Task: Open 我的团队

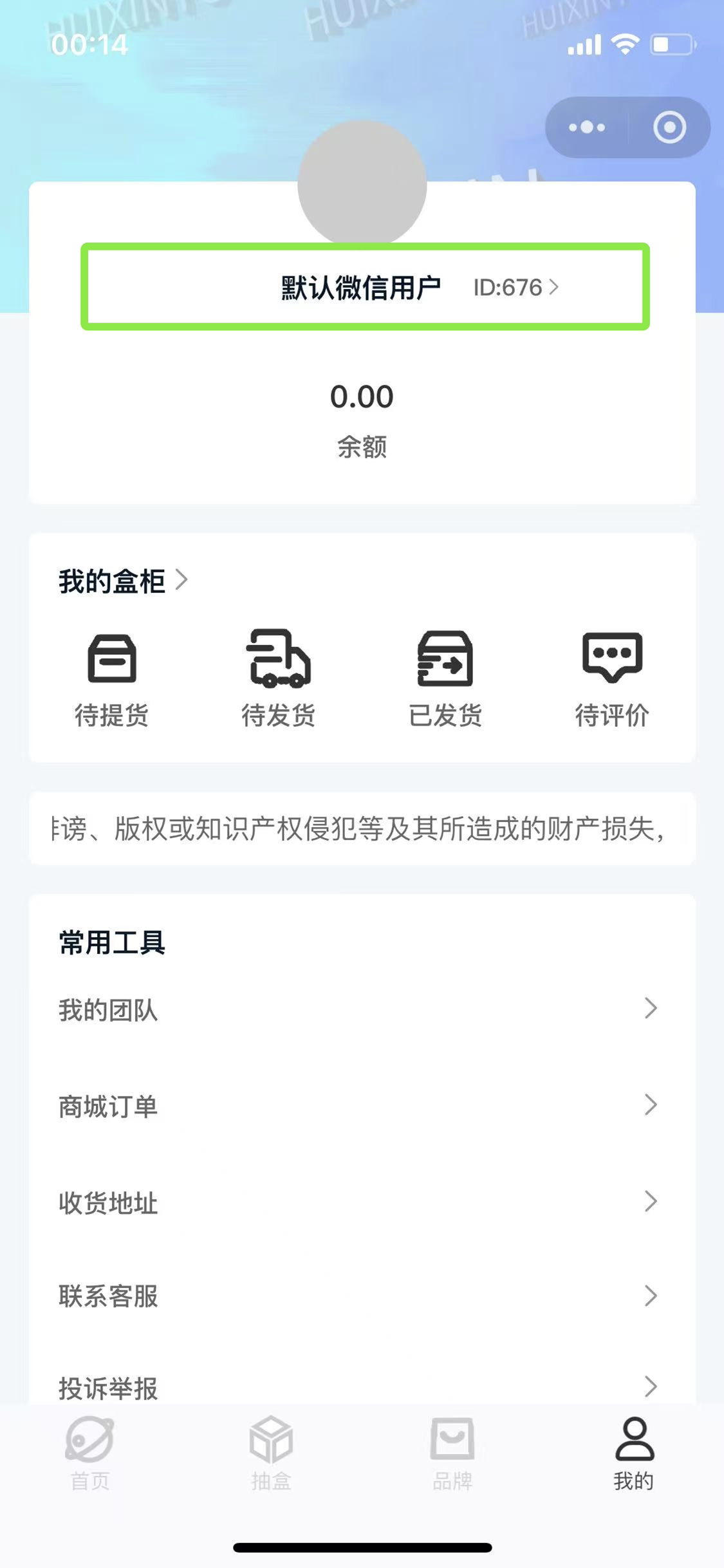Action: (x=362, y=1009)
